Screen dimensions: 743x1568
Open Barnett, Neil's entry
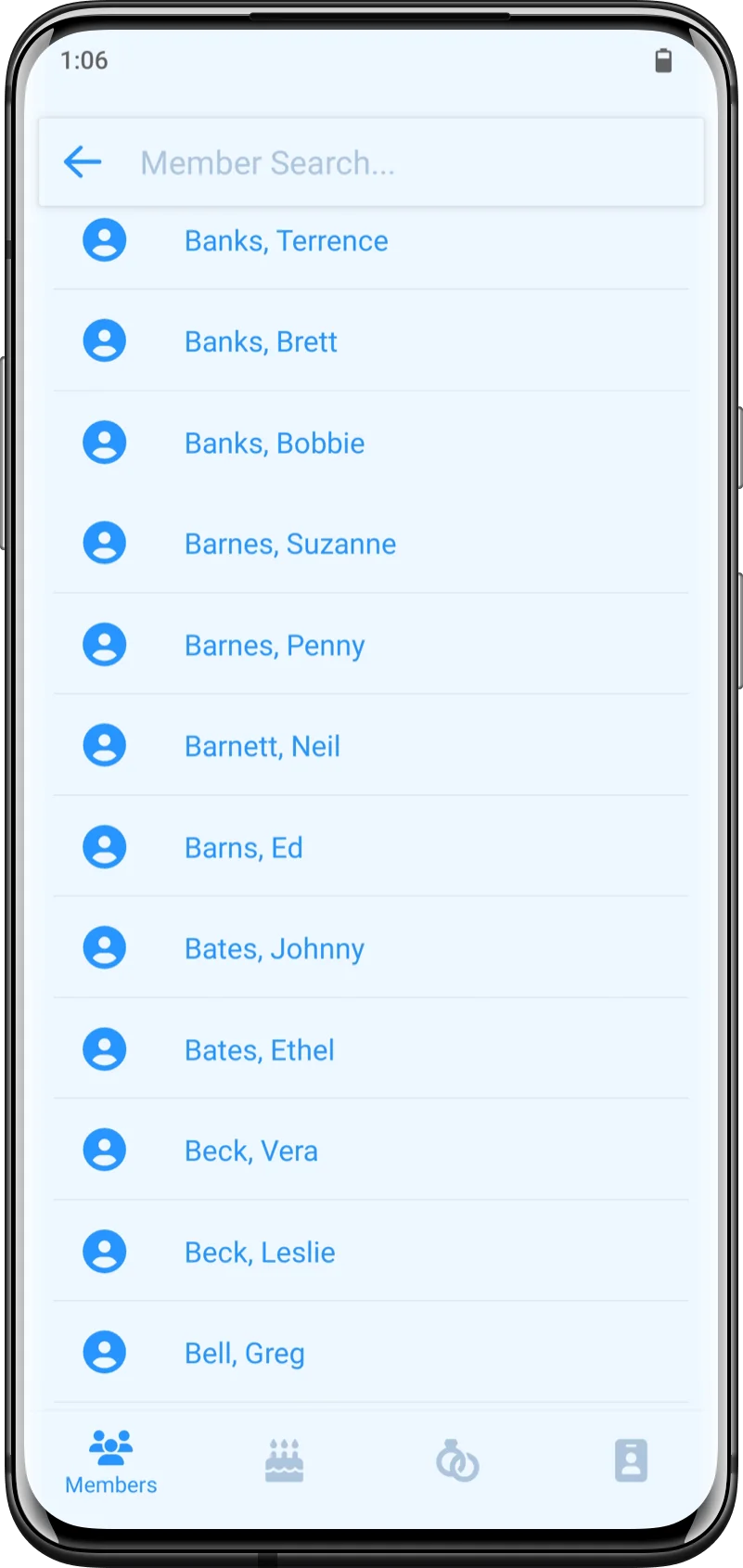pyautogui.click(x=263, y=747)
